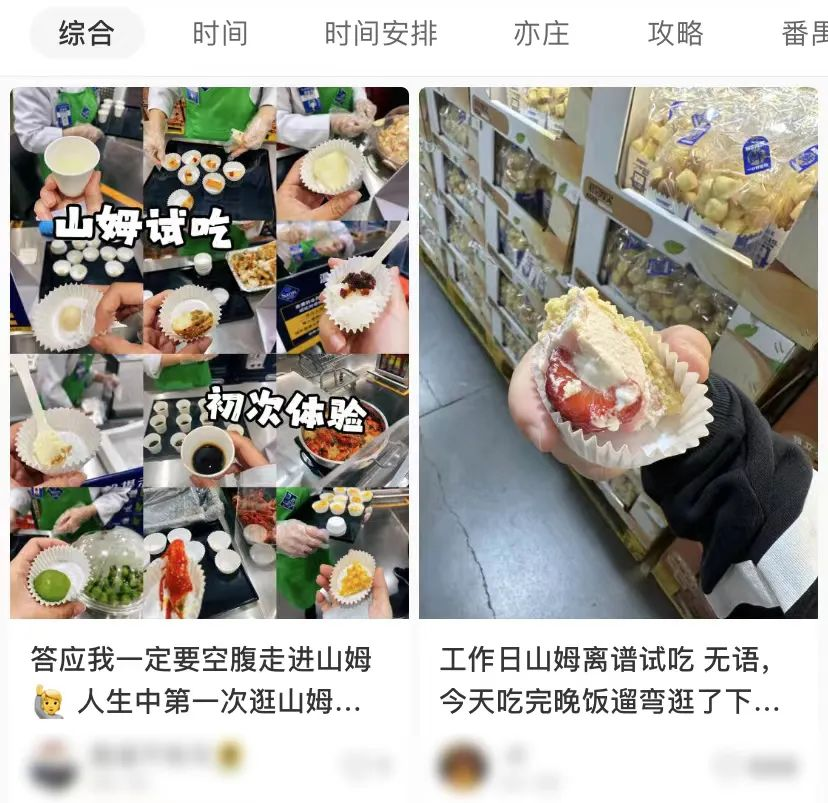
Task: View the author avatar of the 答应我一定要空腹走进山姆 post
Action: click(x=53, y=765)
